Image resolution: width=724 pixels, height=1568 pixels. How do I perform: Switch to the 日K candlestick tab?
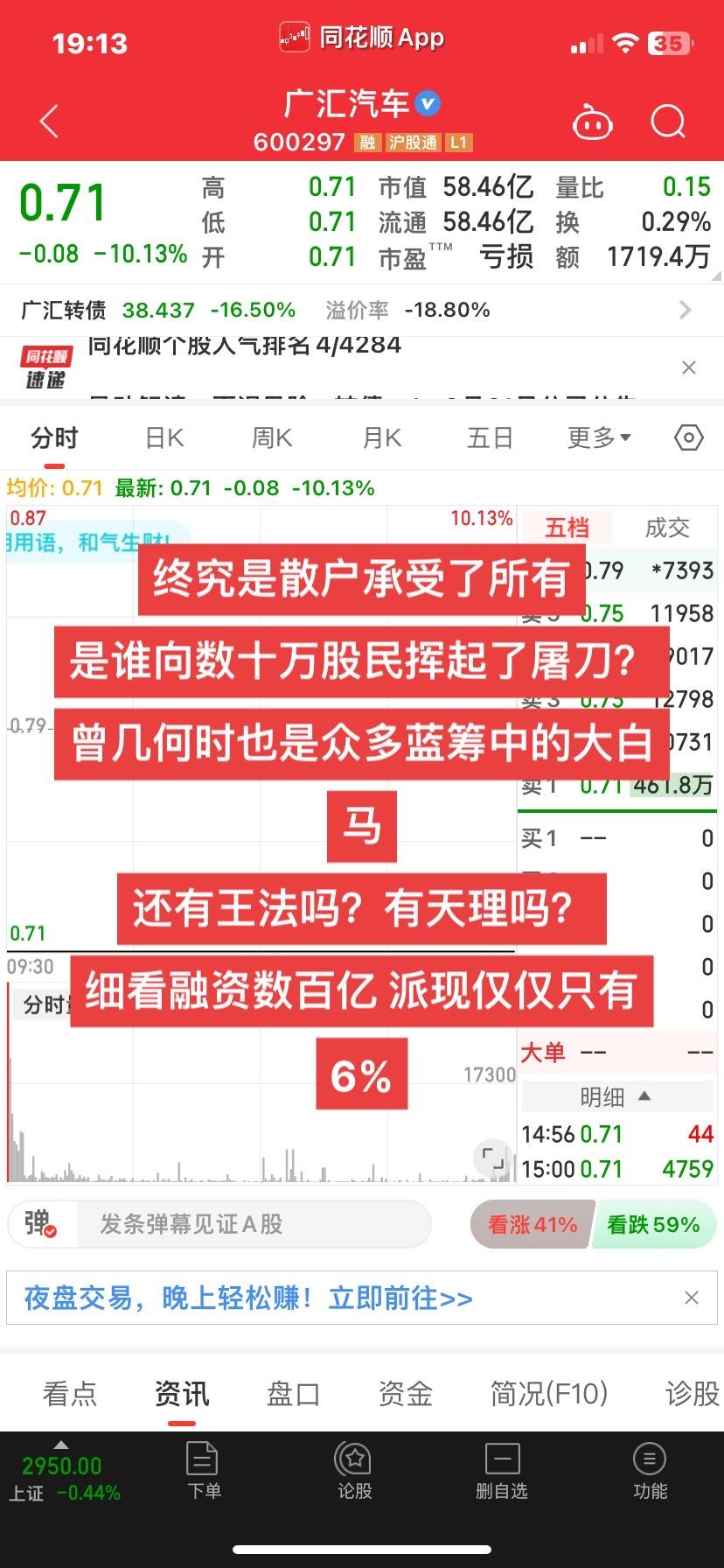(x=163, y=437)
